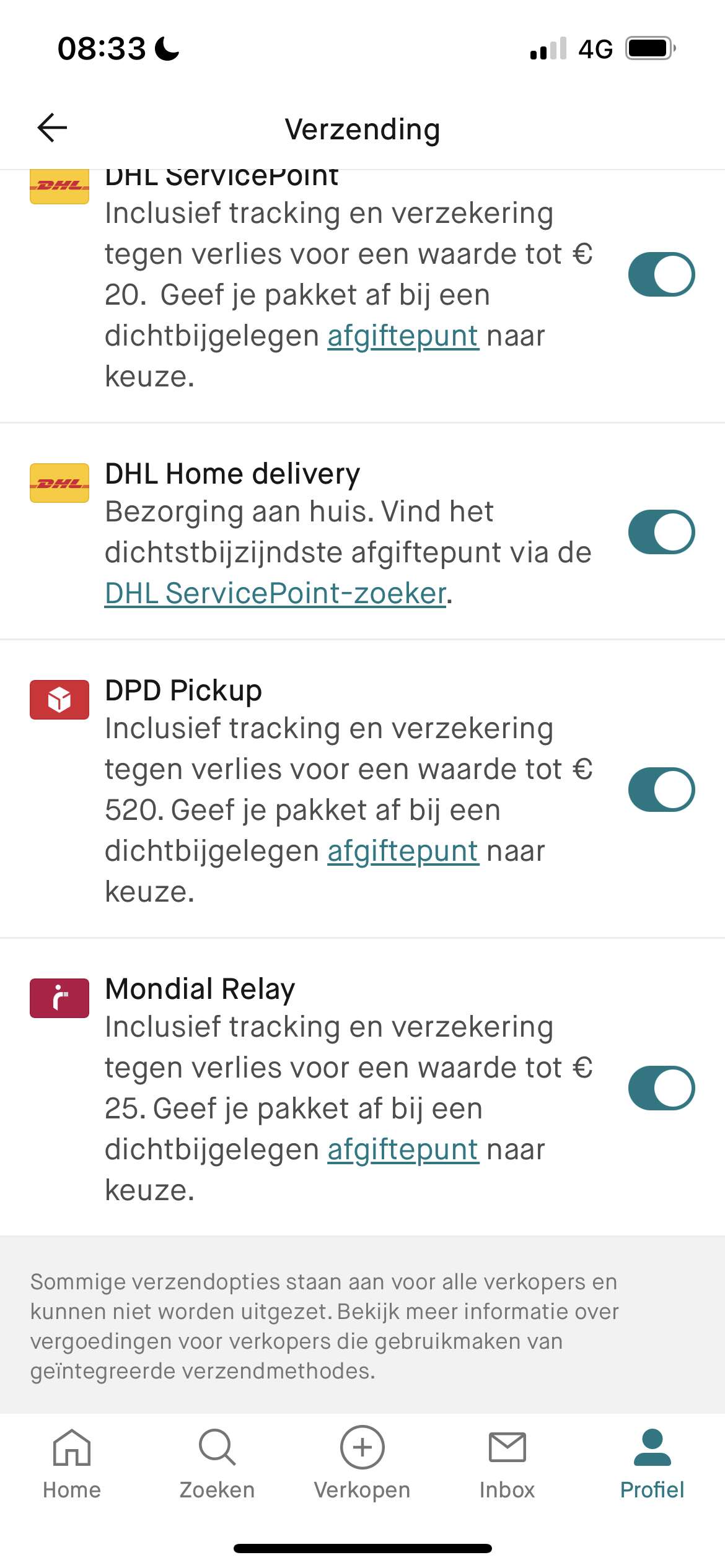This screenshot has width=725, height=1568.
Task: Open the DHL ServicePoint-zoeker link
Action: click(275, 593)
